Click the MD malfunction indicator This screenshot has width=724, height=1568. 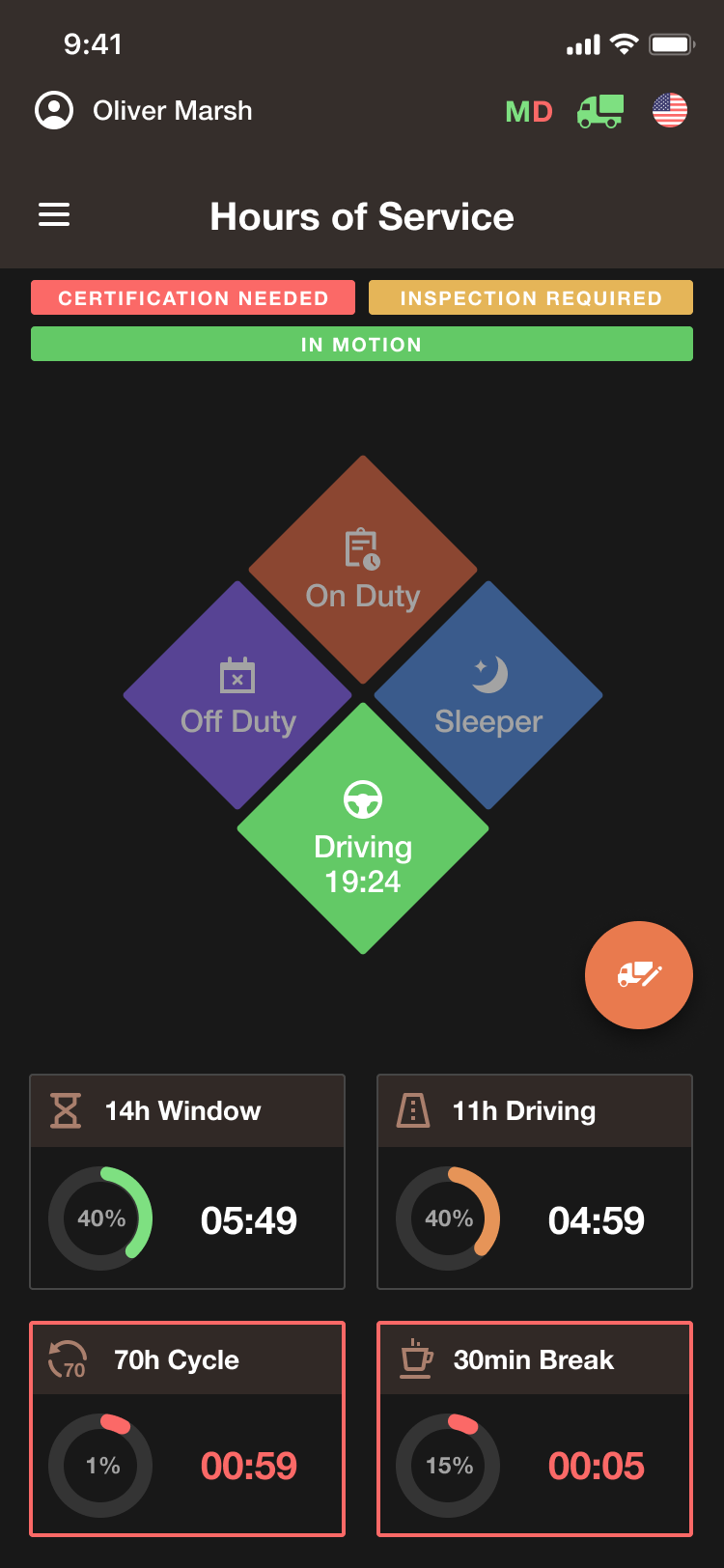(x=527, y=110)
